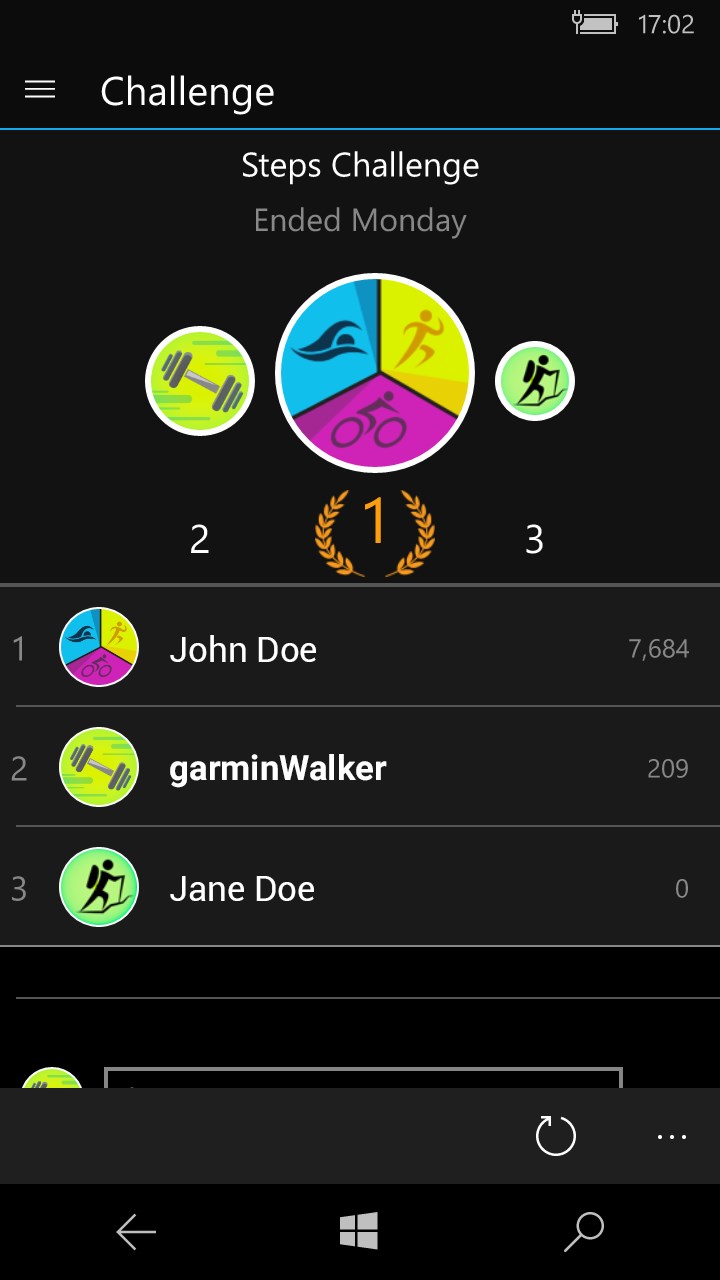Viewport: 720px width, 1280px height.
Task: Open the more options ellipsis menu
Action: click(x=672, y=1136)
